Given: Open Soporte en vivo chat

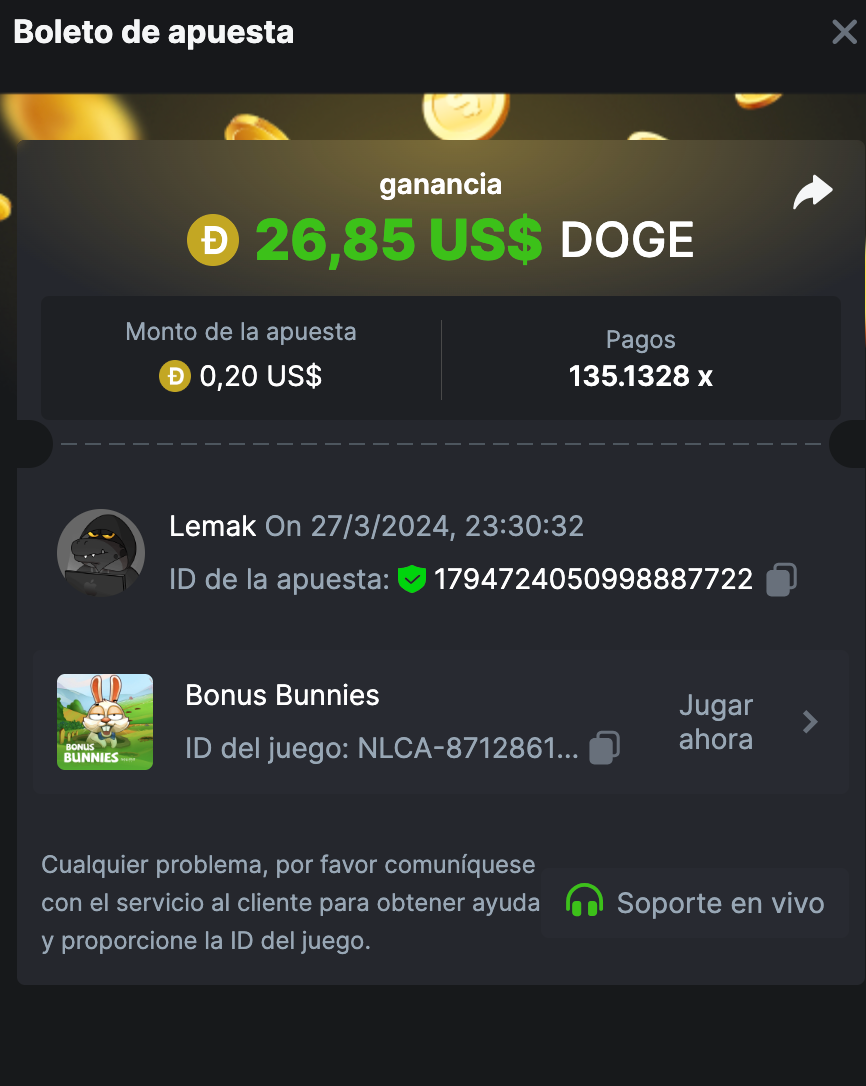Looking at the screenshot, I should pyautogui.click(x=696, y=903).
